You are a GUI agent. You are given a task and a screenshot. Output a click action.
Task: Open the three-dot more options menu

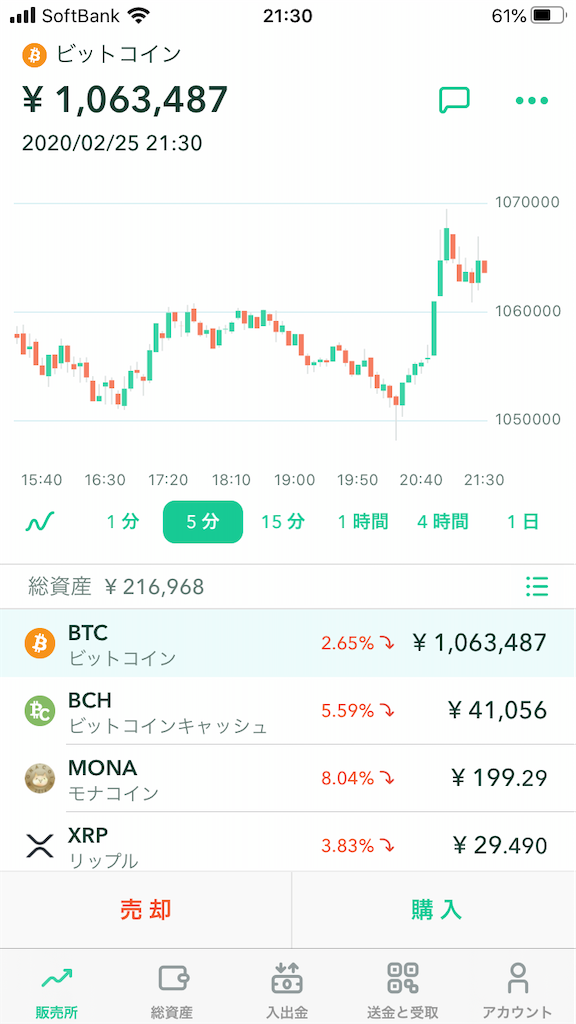pos(532,101)
